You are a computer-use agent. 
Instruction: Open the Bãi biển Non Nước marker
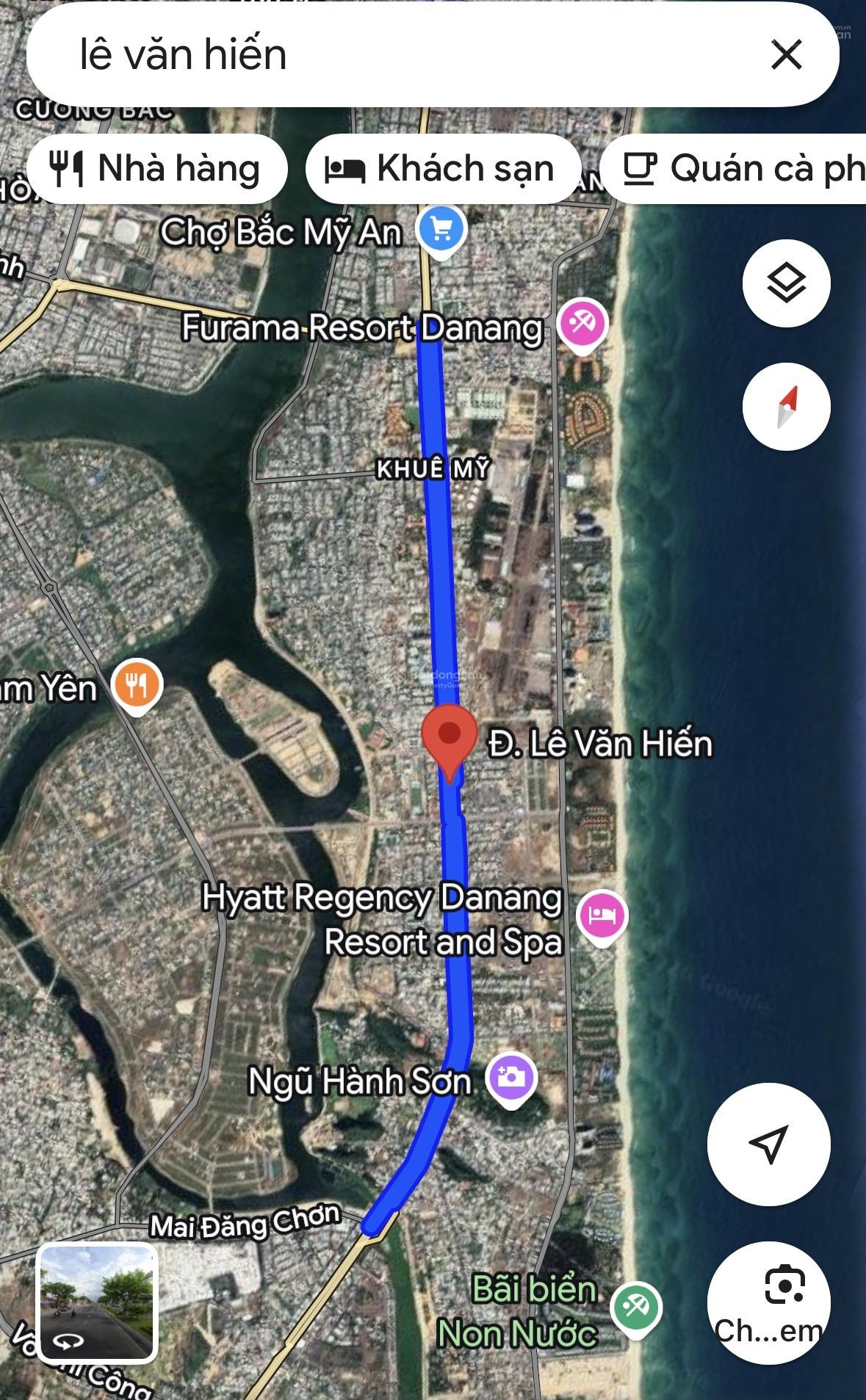pyautogui.click(x=636, y=1307)
